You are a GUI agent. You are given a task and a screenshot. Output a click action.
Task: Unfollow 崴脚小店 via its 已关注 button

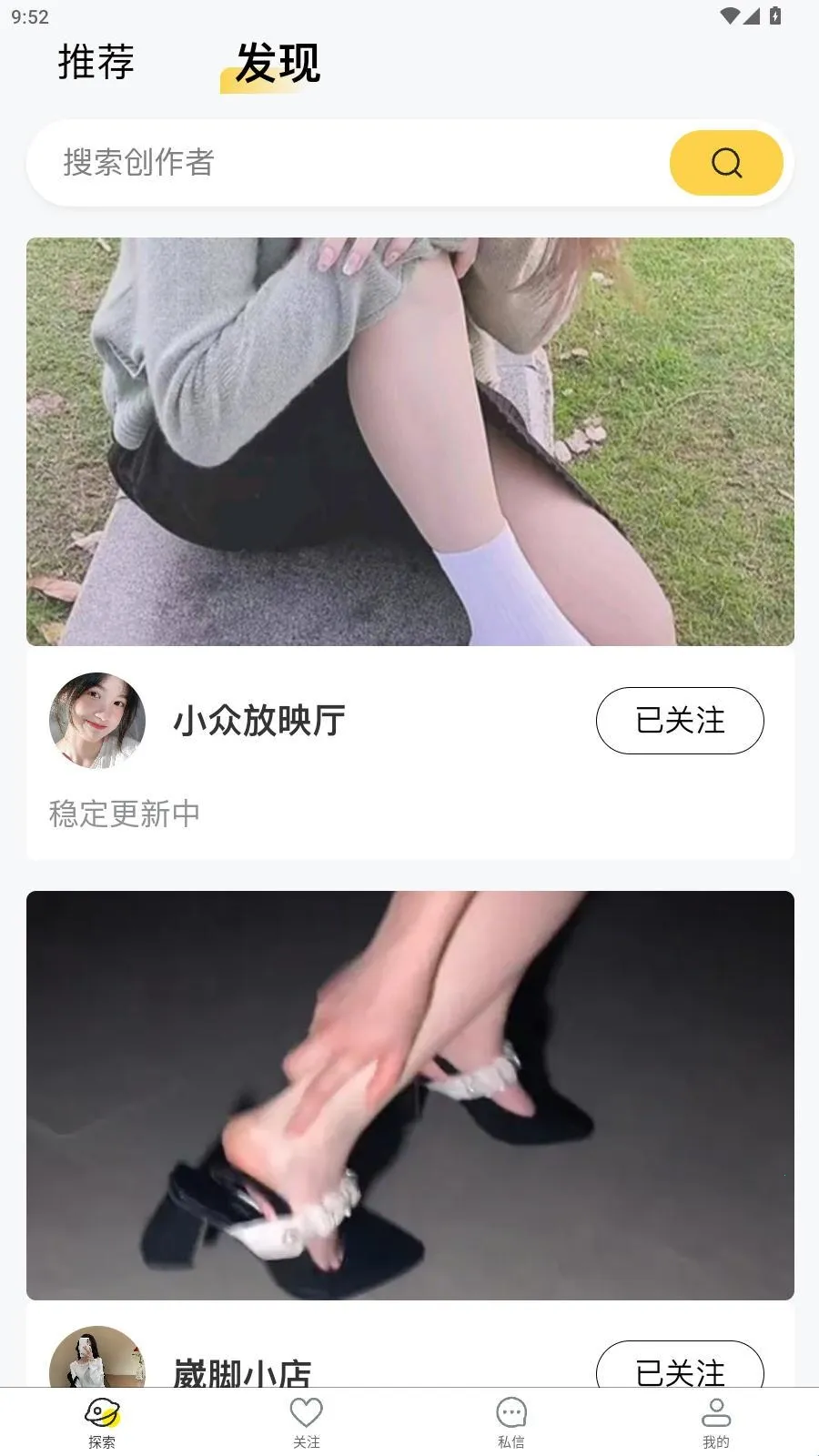(x=680, y=1369)
